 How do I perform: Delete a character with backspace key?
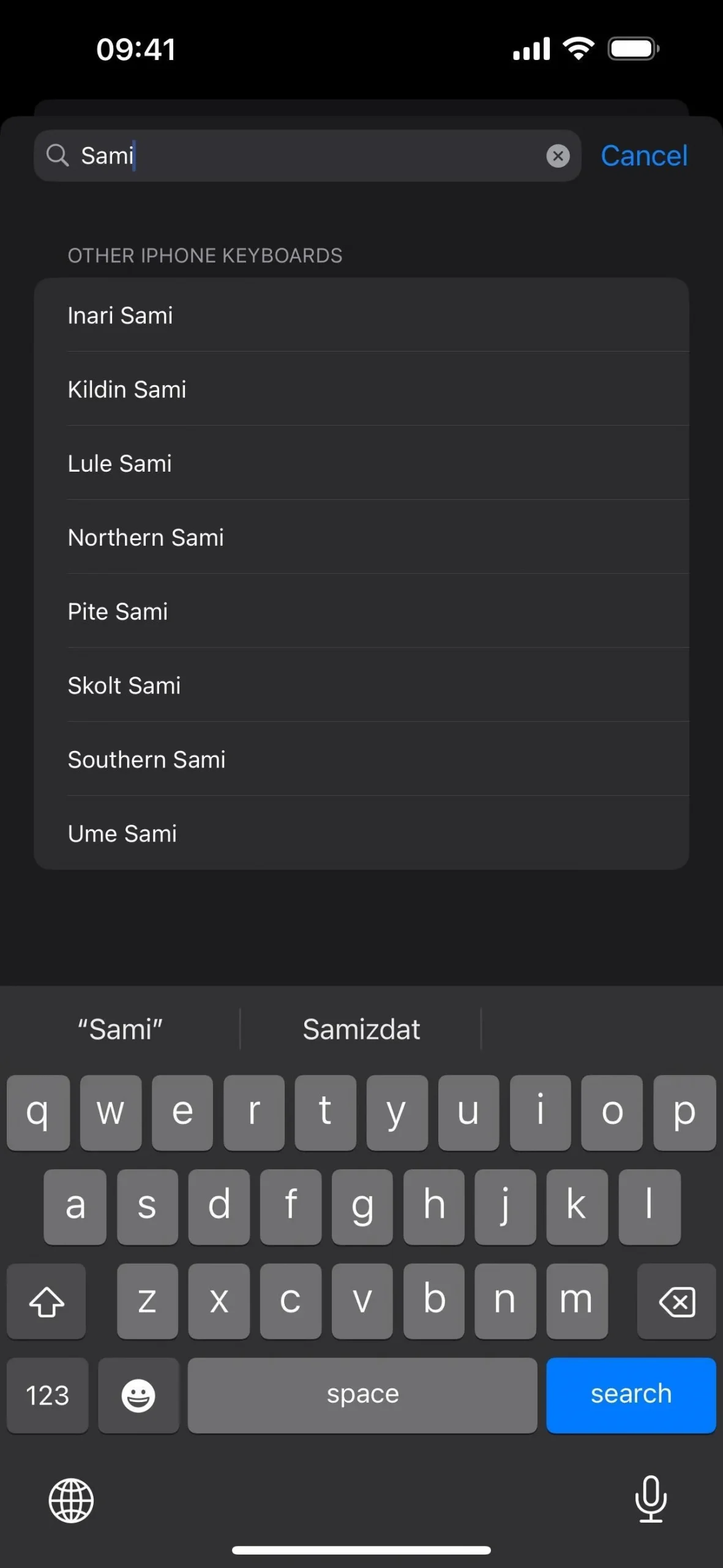pos(676,1301)
